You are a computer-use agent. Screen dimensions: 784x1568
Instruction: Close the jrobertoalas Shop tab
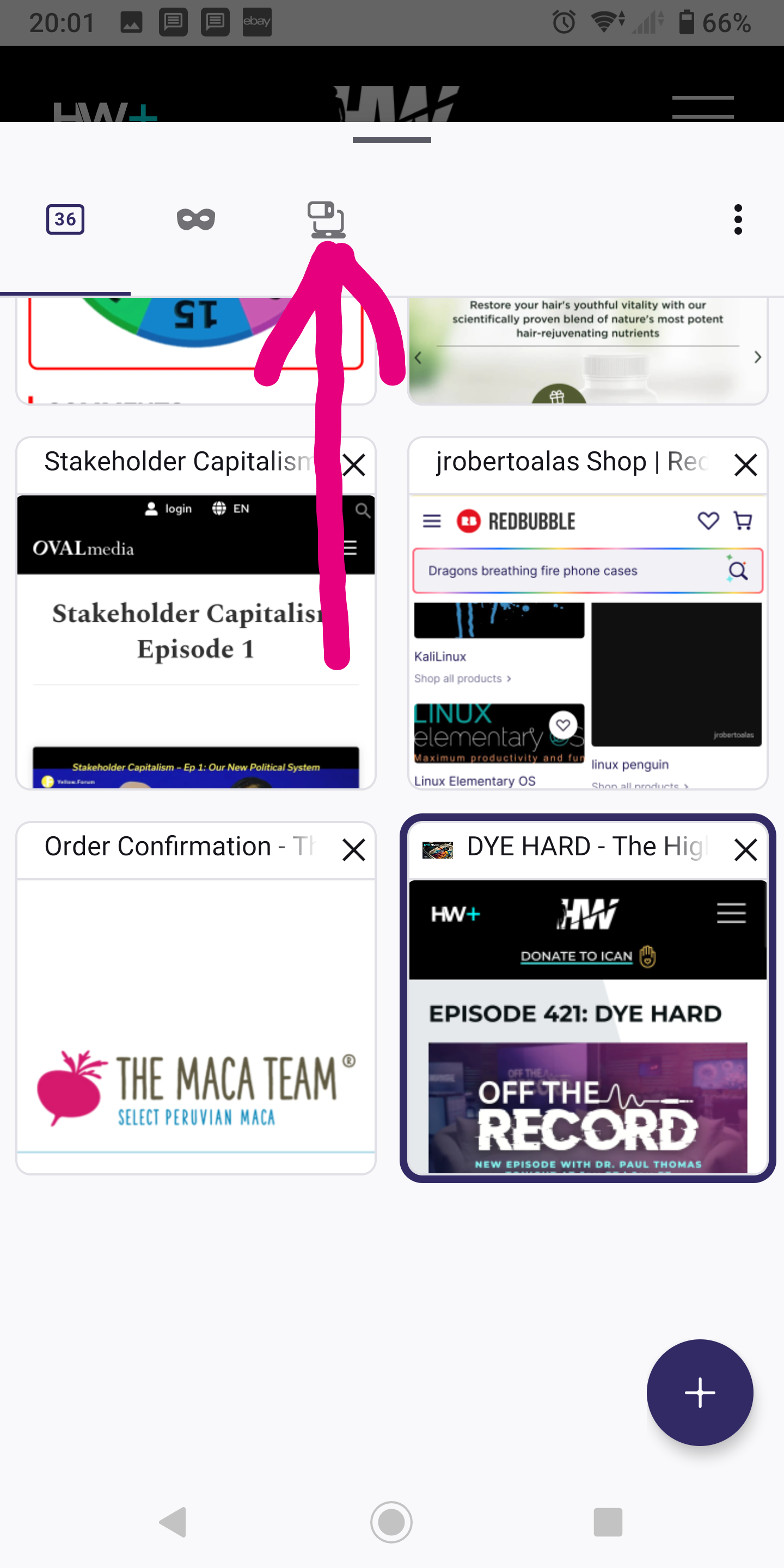pos(746,465)
